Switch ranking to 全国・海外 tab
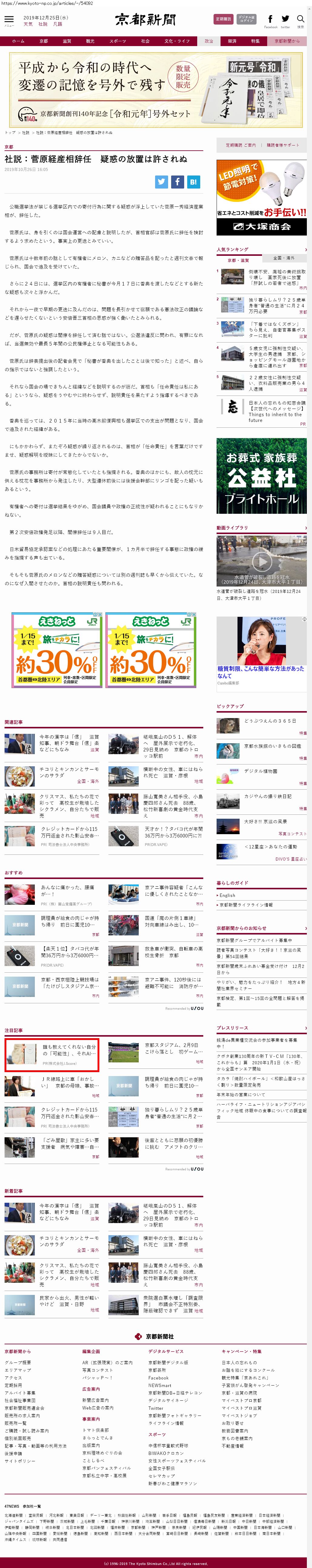The image size is (312, 1568). click(x=284, y=258)
